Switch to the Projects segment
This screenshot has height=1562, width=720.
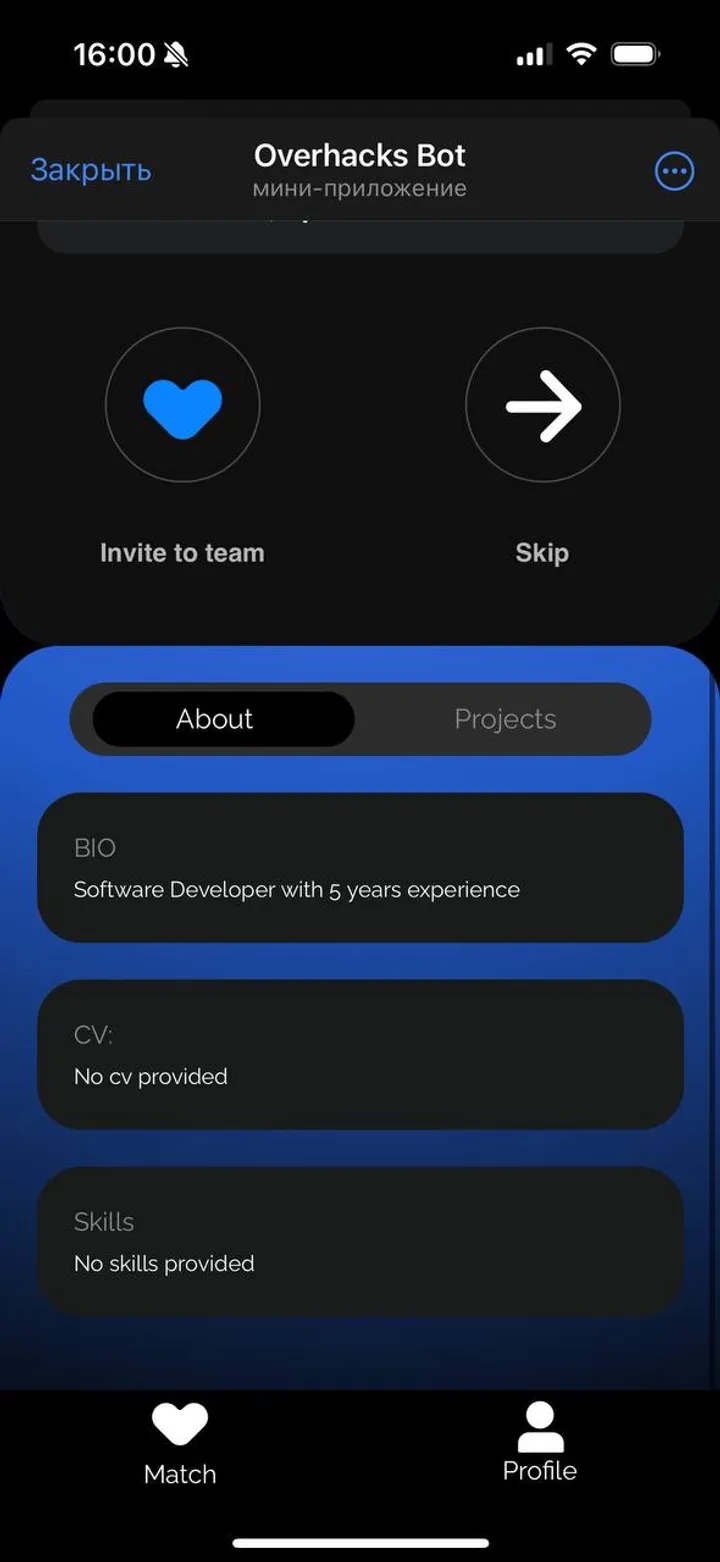[x=505, y=719]
